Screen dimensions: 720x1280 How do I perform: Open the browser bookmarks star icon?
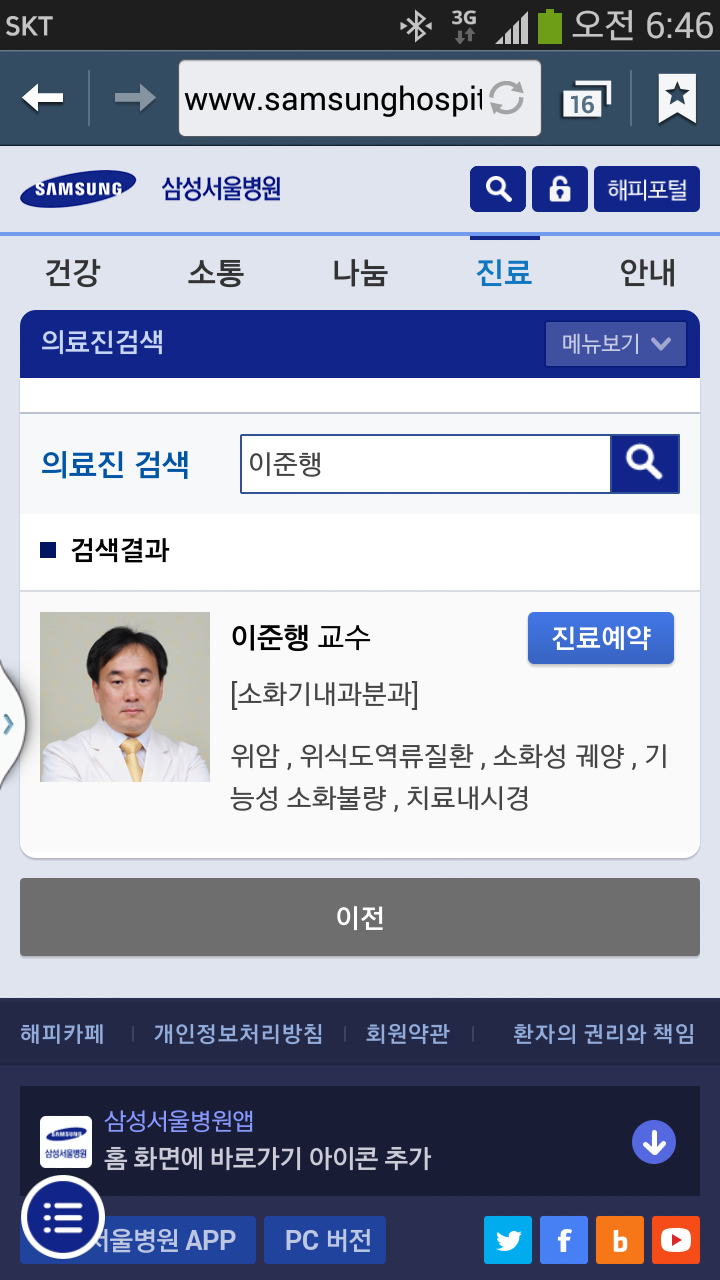677,98
